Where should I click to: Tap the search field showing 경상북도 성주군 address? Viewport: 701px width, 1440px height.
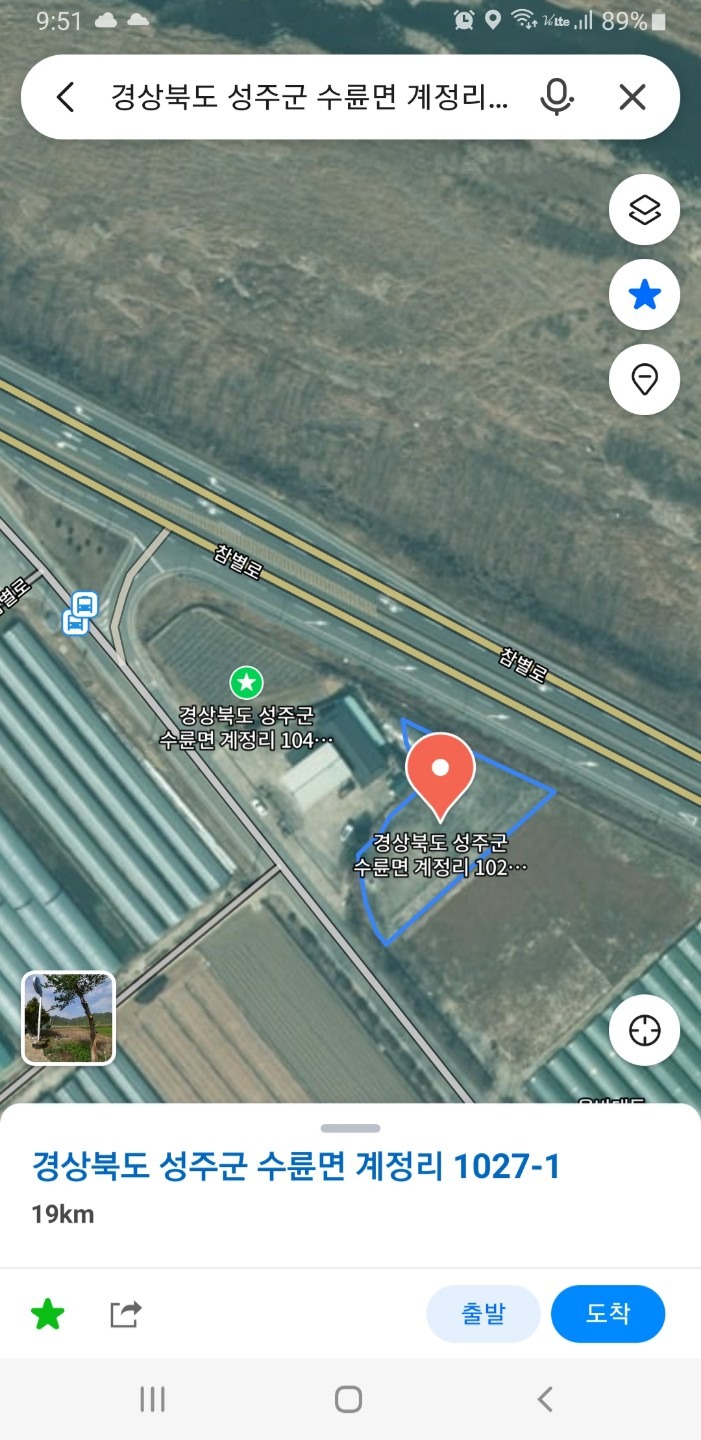(310, 97)
